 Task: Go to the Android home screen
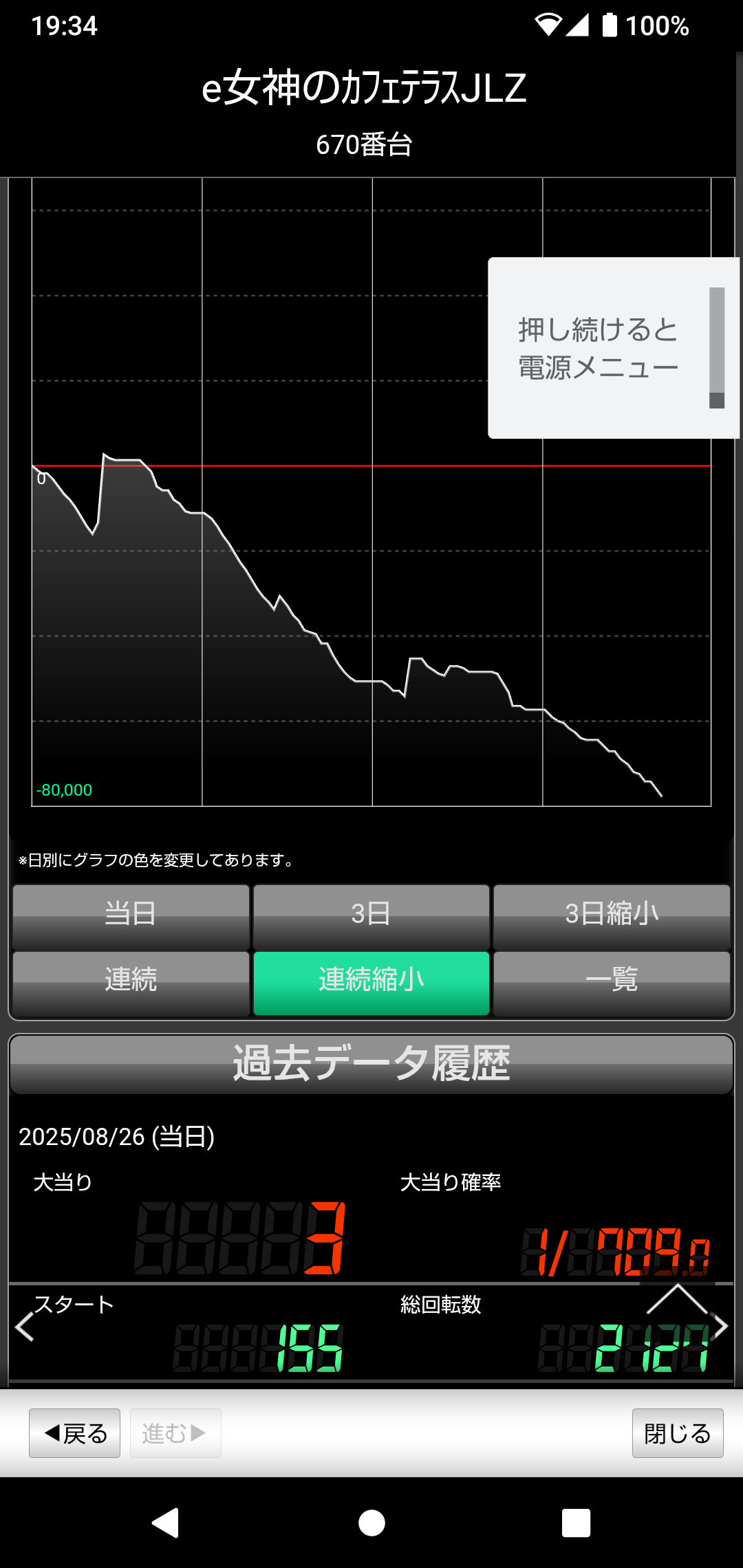[371, 1523]
